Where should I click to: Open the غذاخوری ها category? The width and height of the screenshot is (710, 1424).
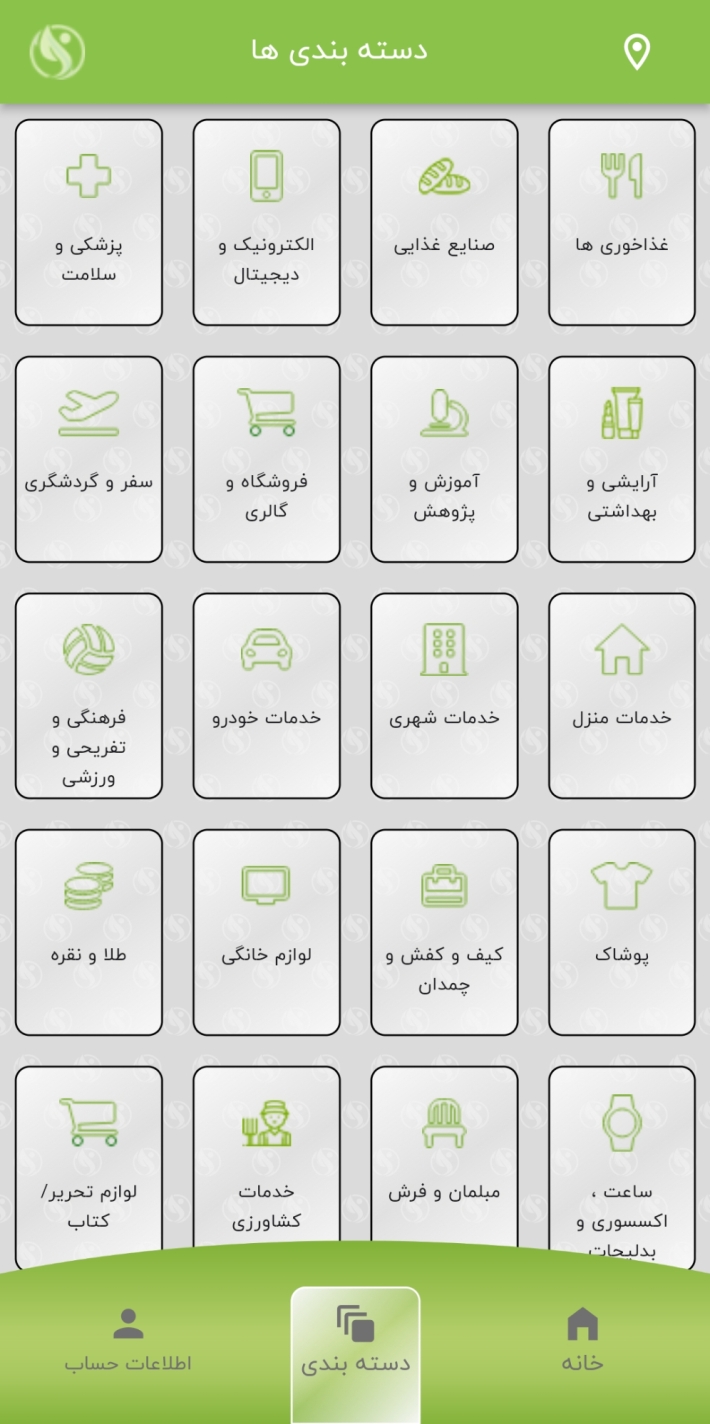[x=621, y=222]
